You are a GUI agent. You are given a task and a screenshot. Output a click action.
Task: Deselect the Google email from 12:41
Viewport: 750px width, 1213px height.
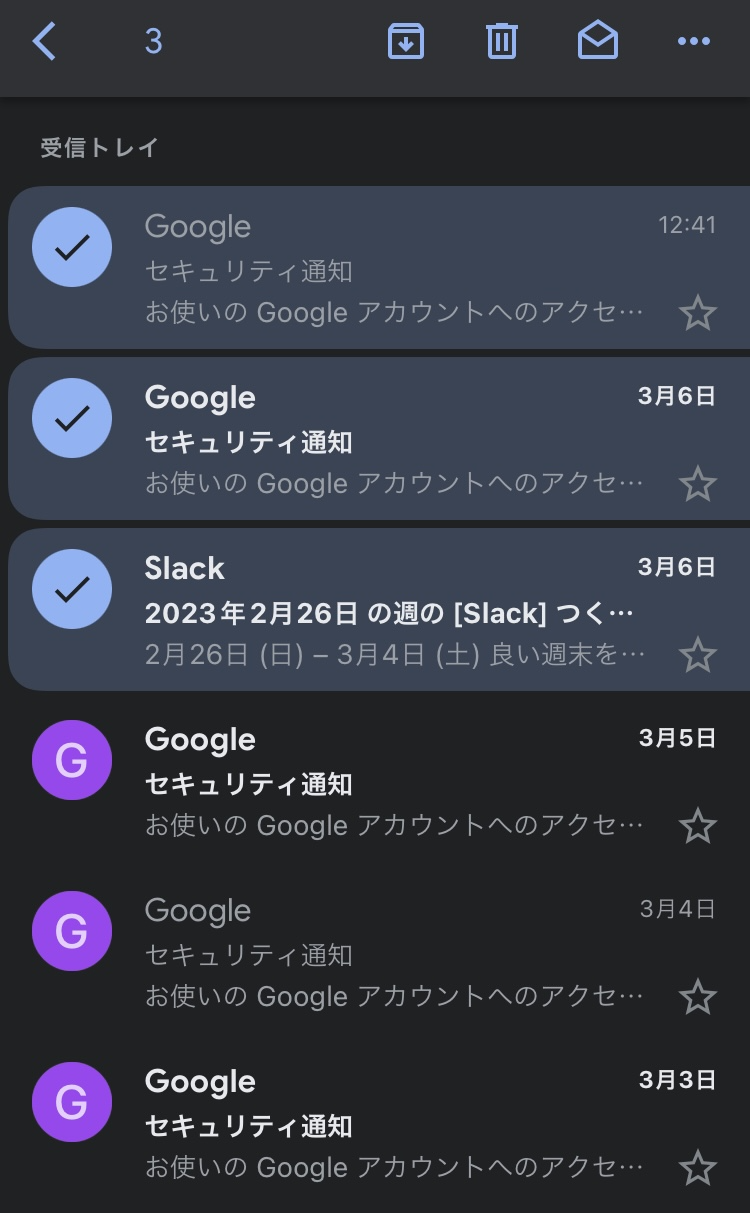coord(72,247)
